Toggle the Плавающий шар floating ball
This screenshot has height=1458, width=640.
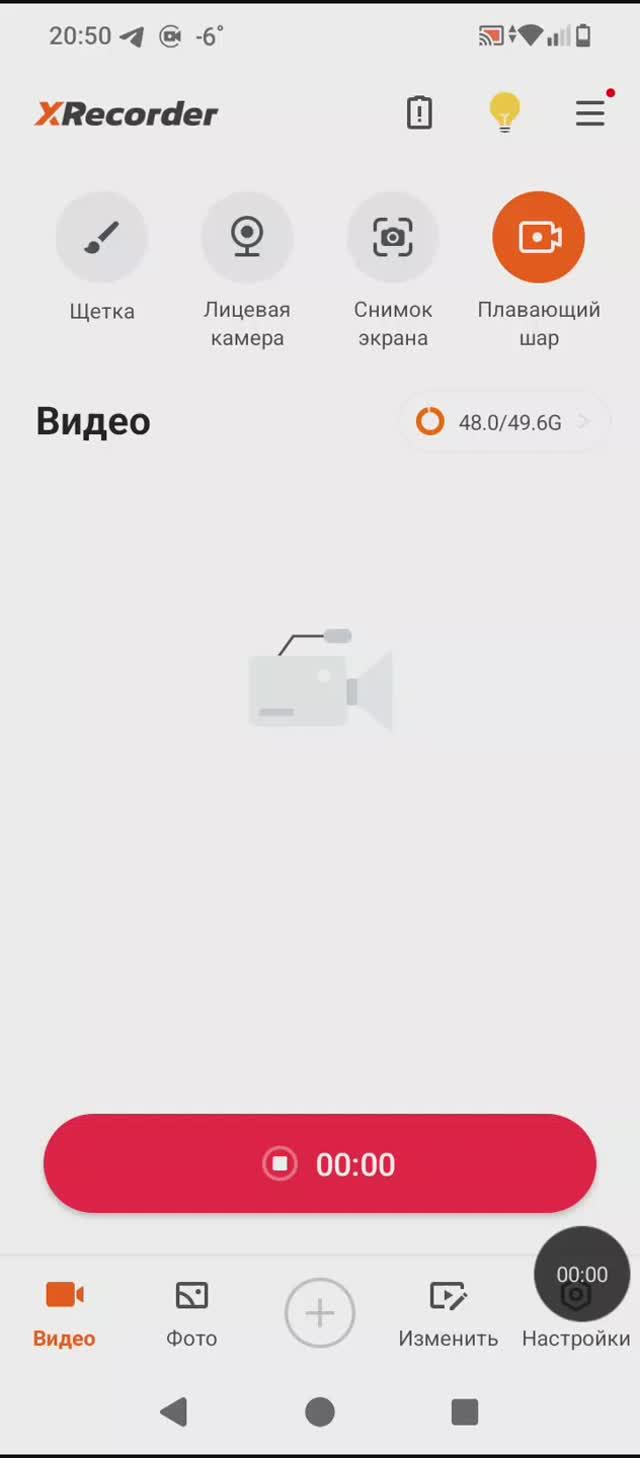click(x=538, y=237)
